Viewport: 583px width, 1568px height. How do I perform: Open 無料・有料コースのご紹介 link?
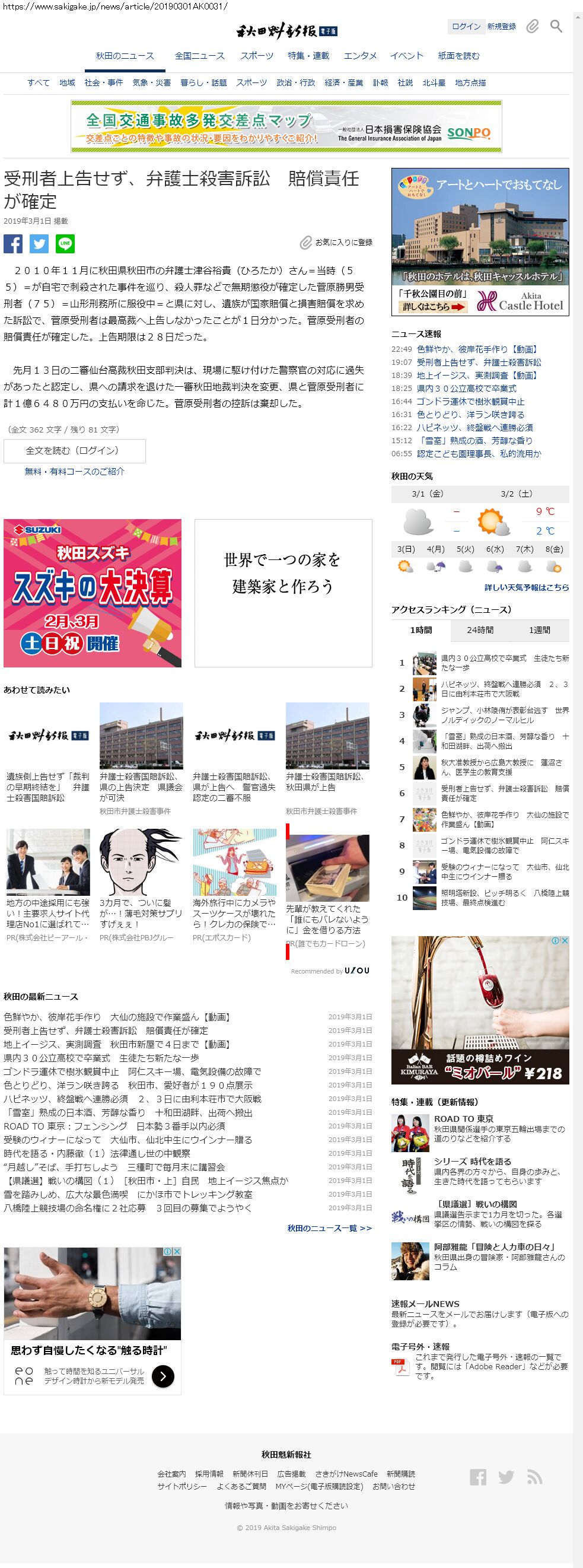[x=74, y=471]
